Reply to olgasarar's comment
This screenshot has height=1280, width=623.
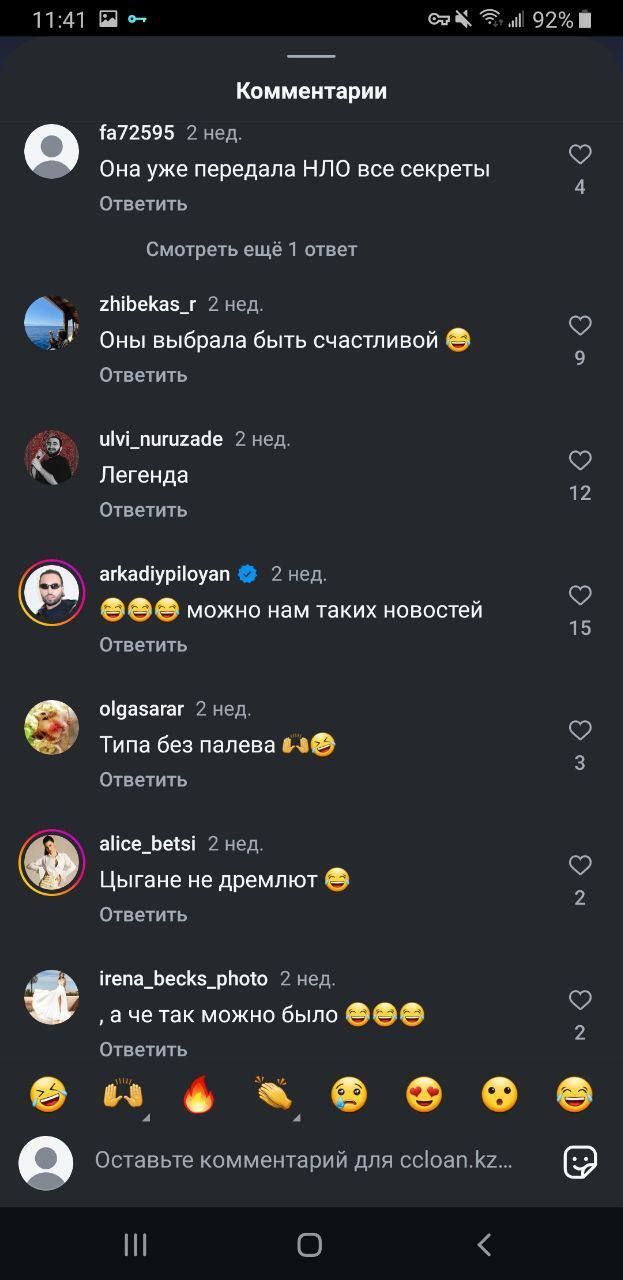pyautogui.click(x=143, y=780)
